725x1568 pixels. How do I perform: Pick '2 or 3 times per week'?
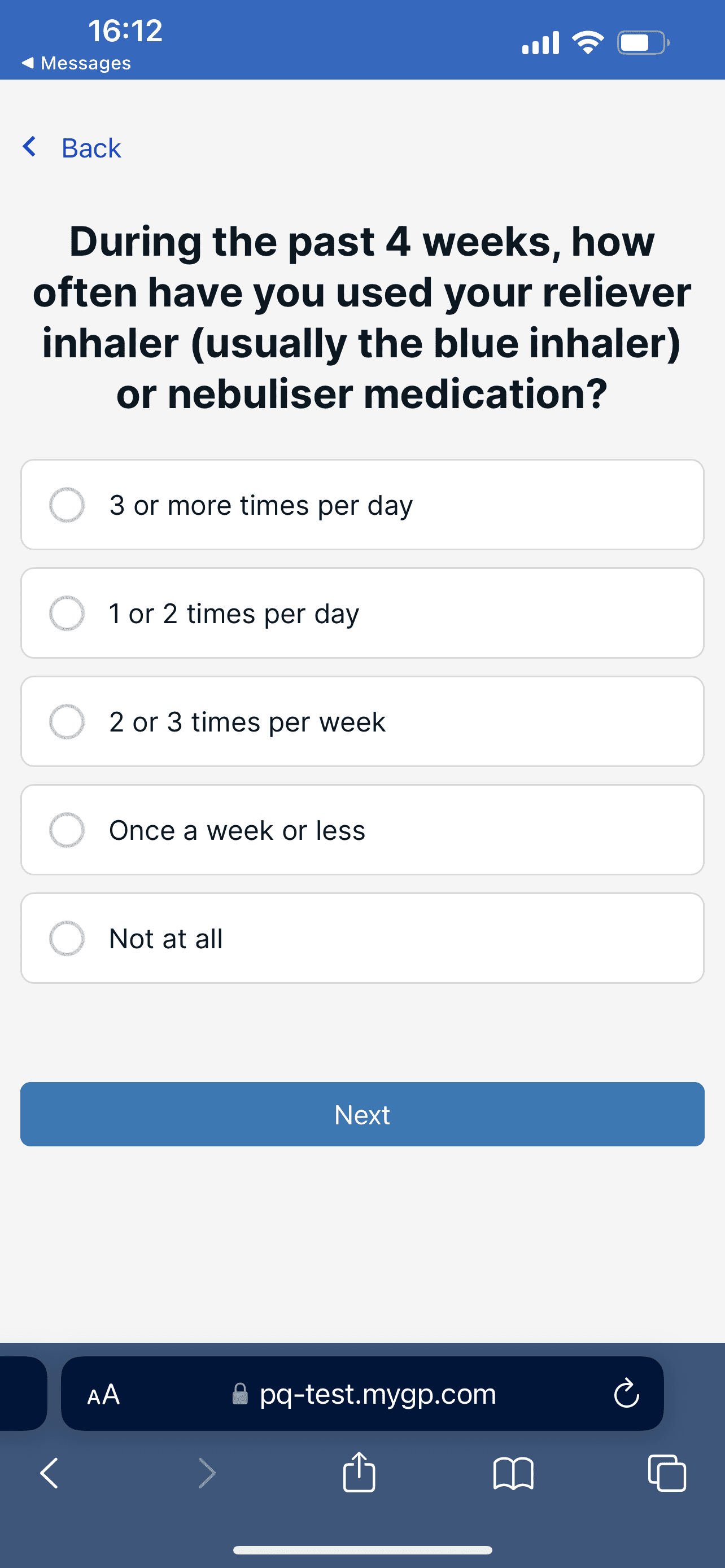362,721
